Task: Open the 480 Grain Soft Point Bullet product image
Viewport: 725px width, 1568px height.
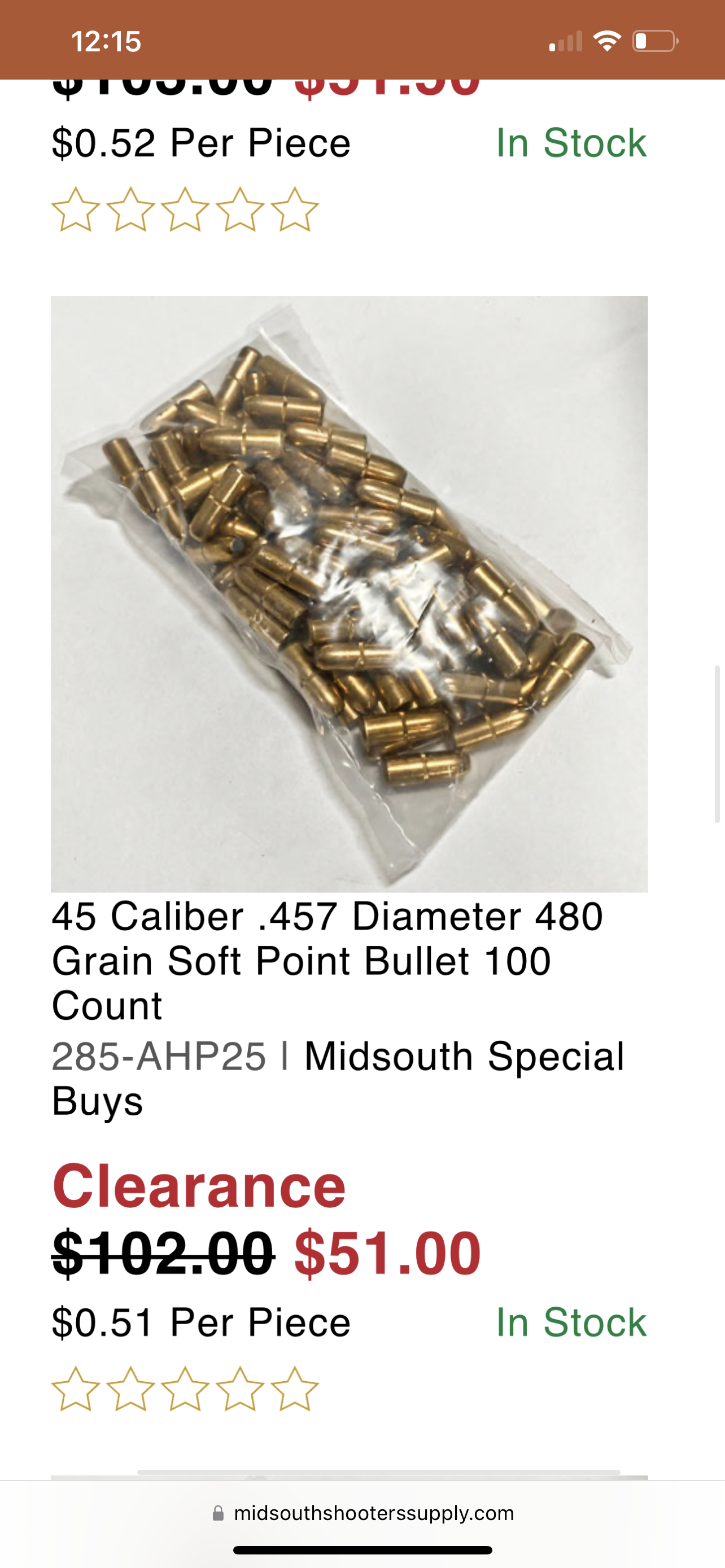Action: click(x=350, y=594)
